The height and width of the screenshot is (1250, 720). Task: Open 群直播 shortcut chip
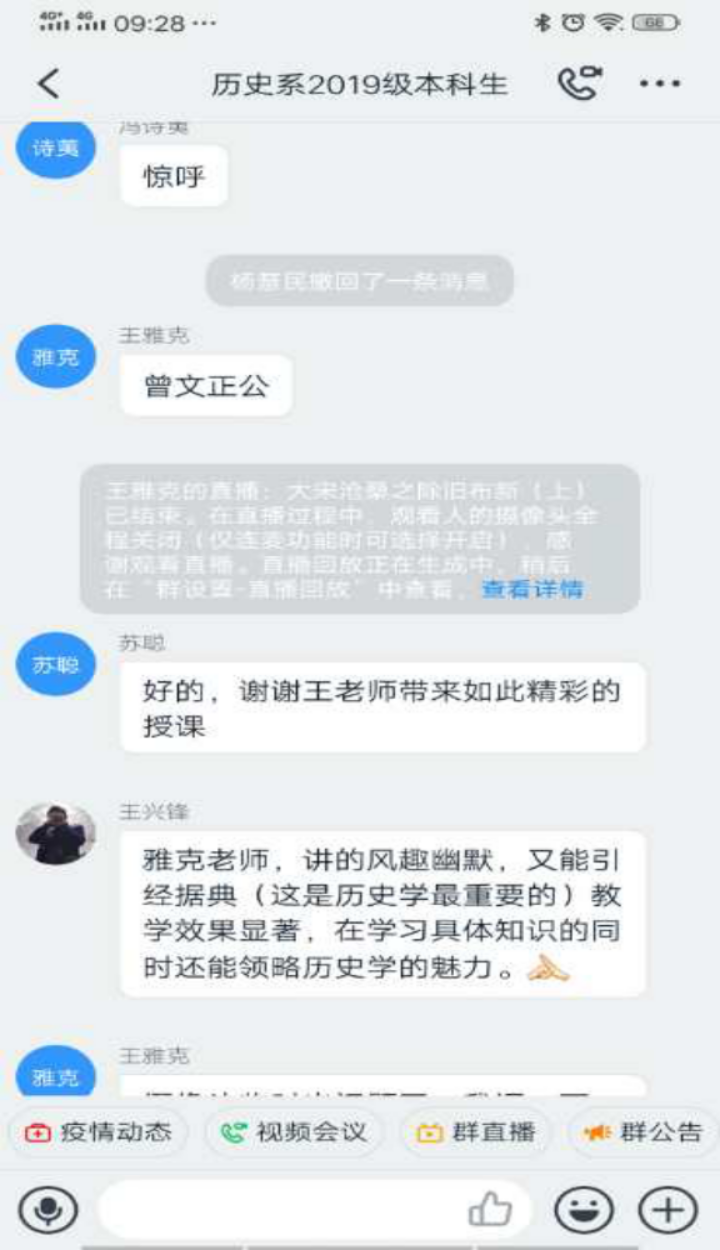coord(477,1132)
